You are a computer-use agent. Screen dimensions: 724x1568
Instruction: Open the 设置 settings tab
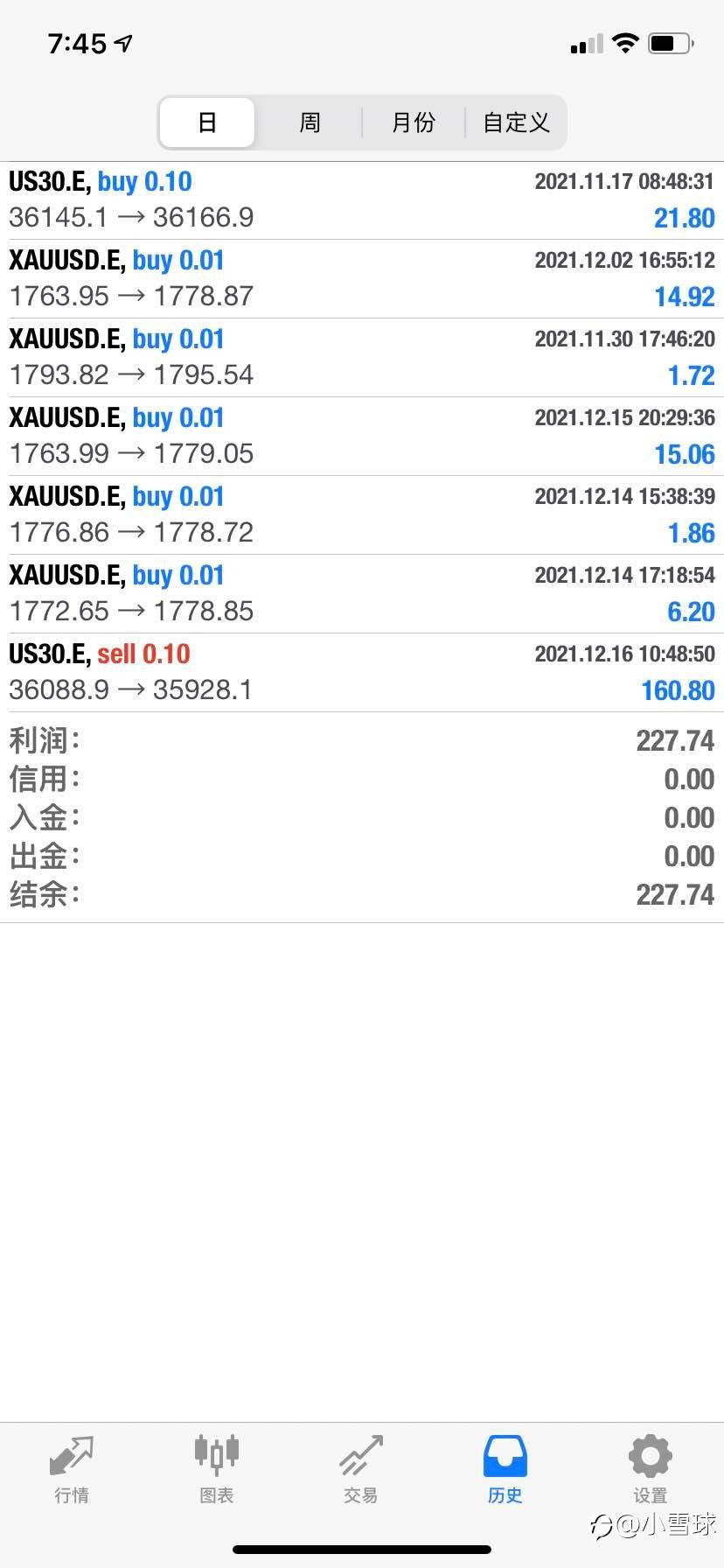tap(651, 1470)
